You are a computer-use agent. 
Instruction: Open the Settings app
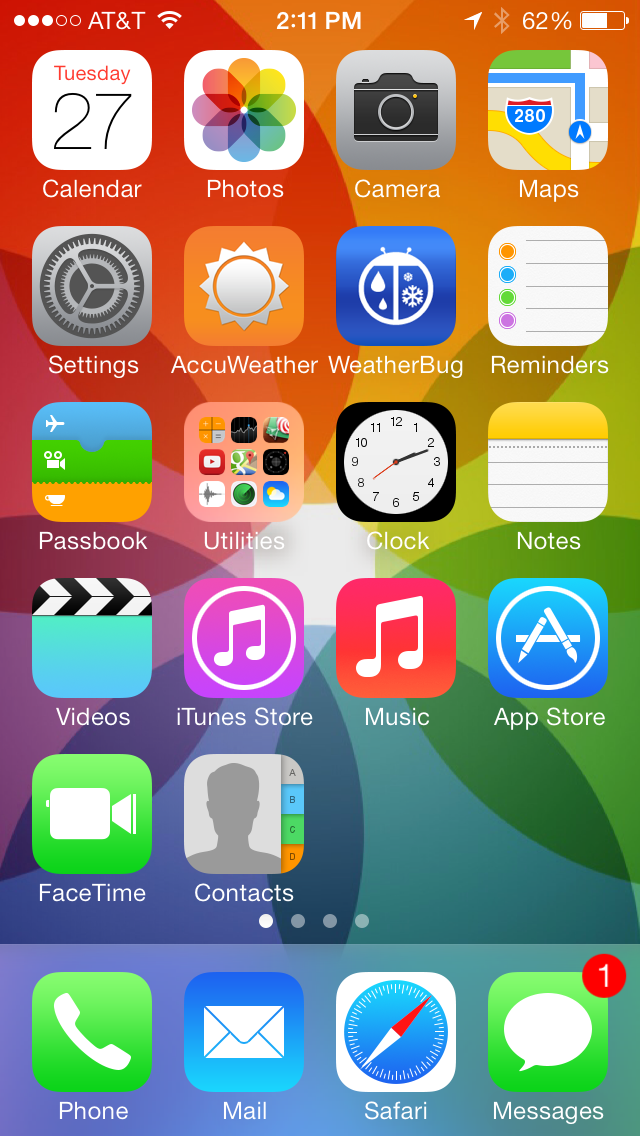coord(92,286)
